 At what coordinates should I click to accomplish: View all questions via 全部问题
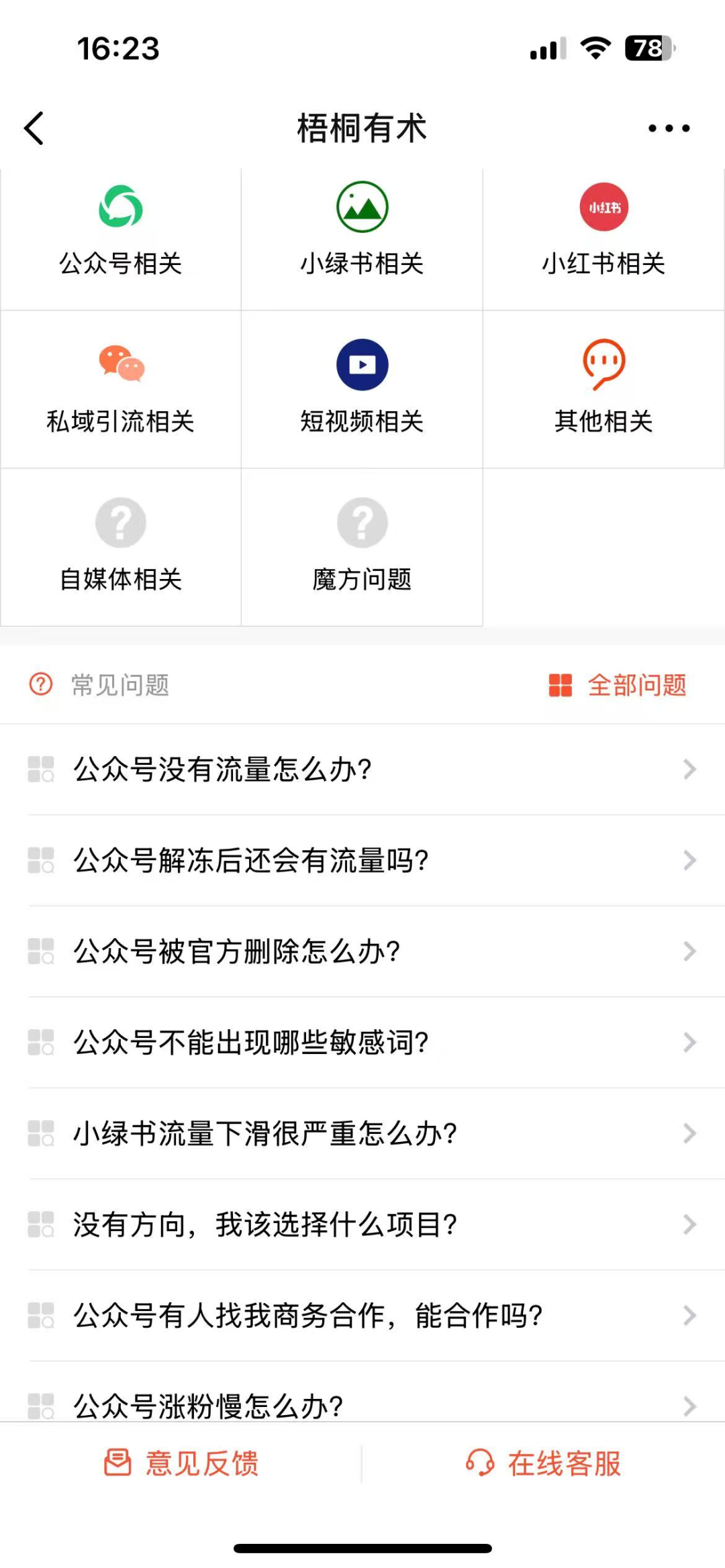coord(618,685)
